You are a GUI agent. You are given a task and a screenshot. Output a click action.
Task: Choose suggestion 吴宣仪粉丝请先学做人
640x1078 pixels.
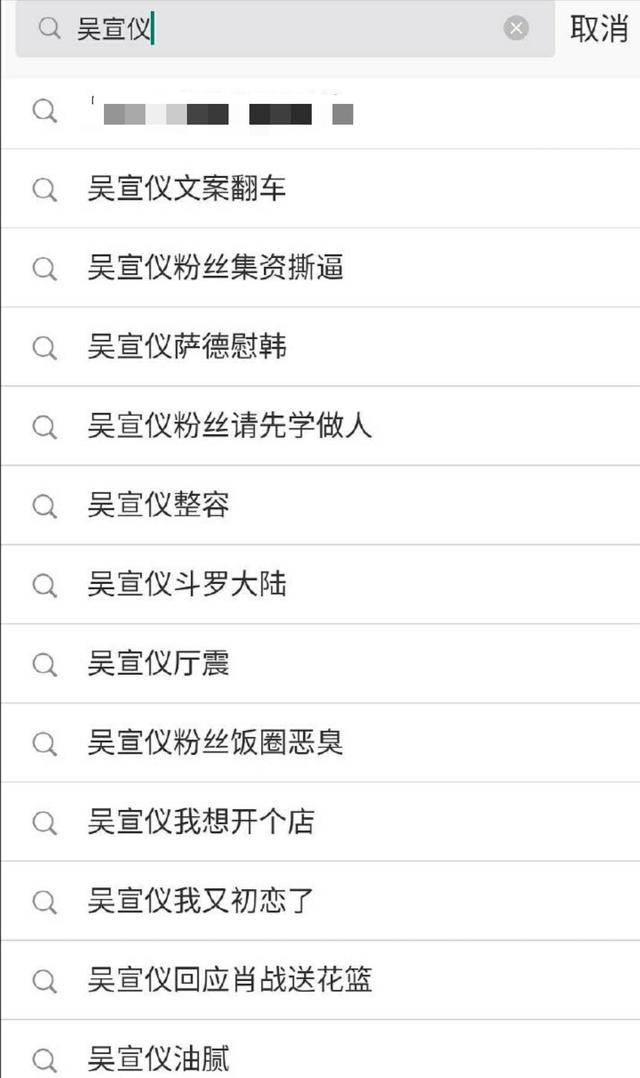tap(230, 426)
